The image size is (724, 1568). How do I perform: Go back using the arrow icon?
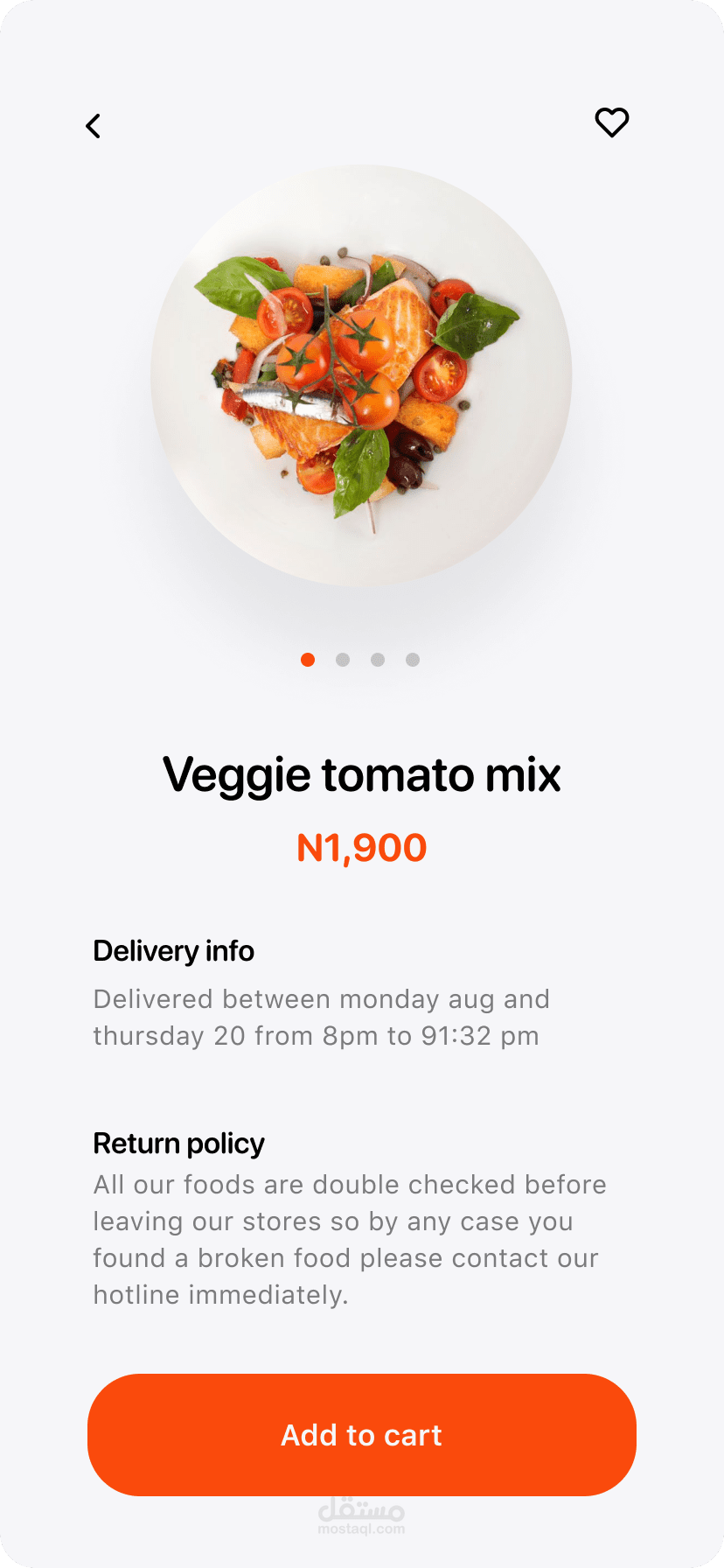click(x=93, y=126)
